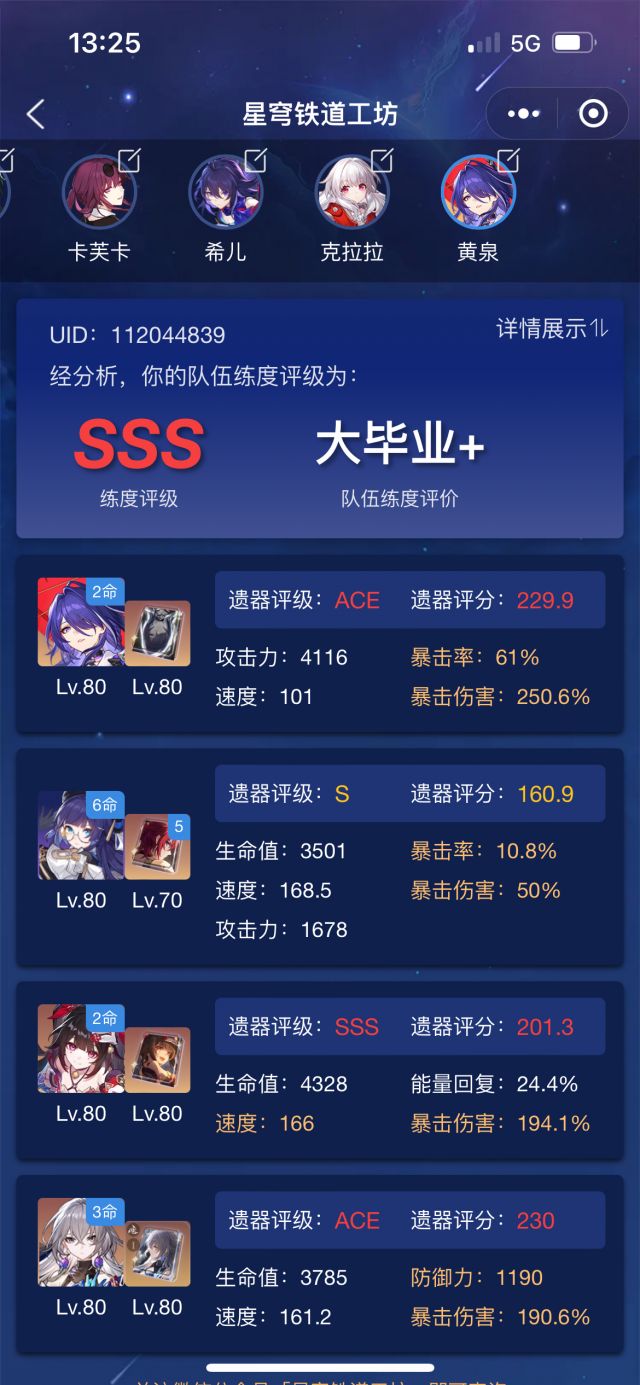This screenshot has width=640, height=1385.
Task: Open the mini program more-options menu
Action: coord(523,114)
